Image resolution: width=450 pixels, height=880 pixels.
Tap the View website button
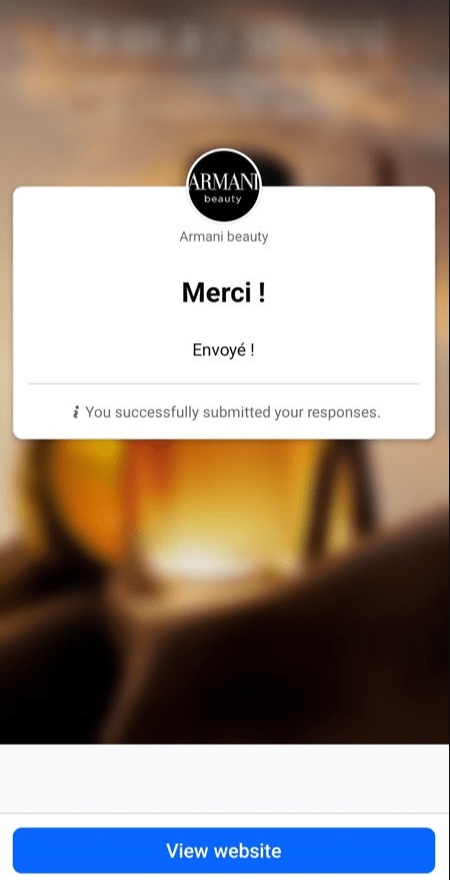pos(224,850)
